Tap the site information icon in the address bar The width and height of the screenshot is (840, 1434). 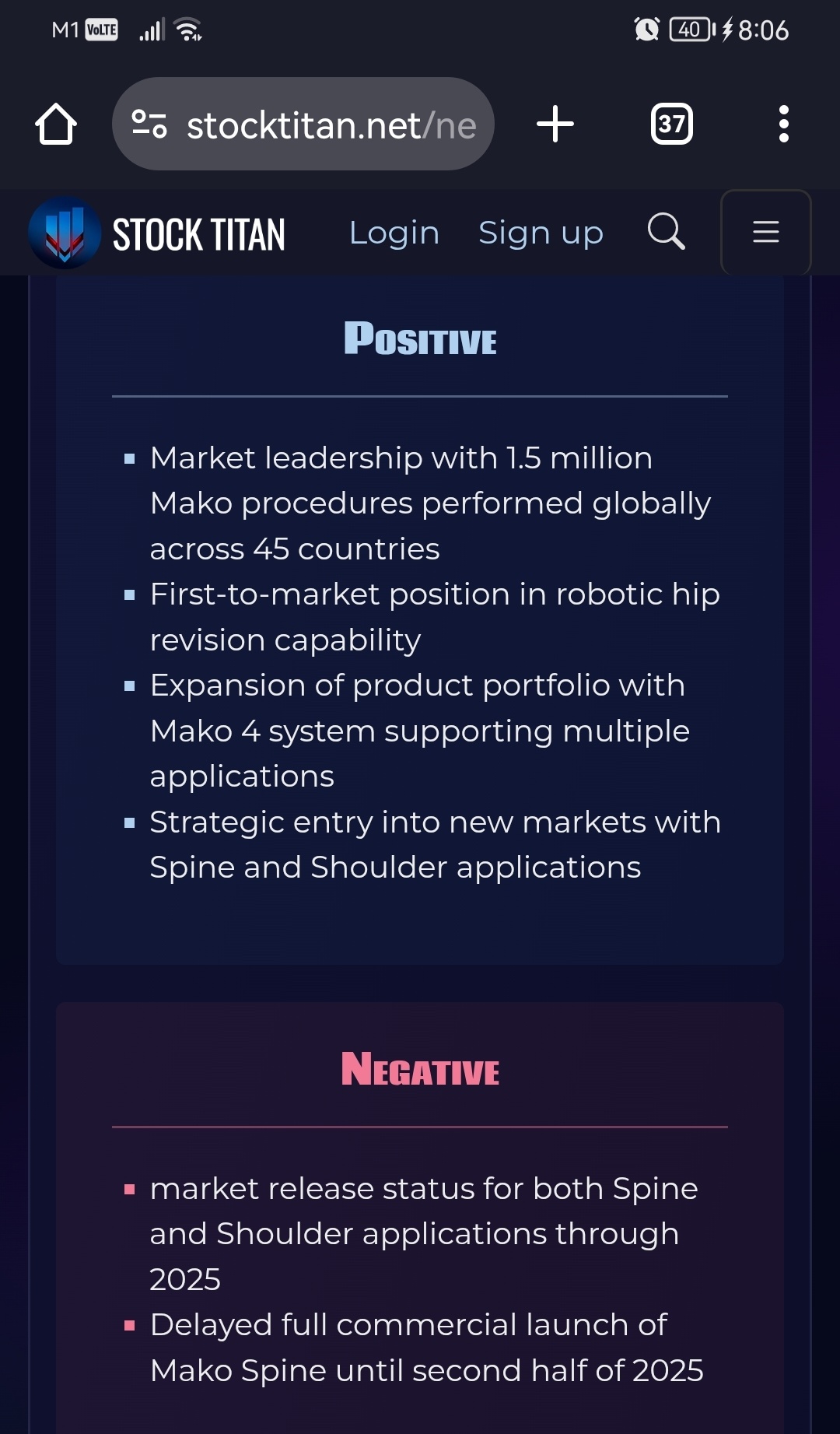149,124
